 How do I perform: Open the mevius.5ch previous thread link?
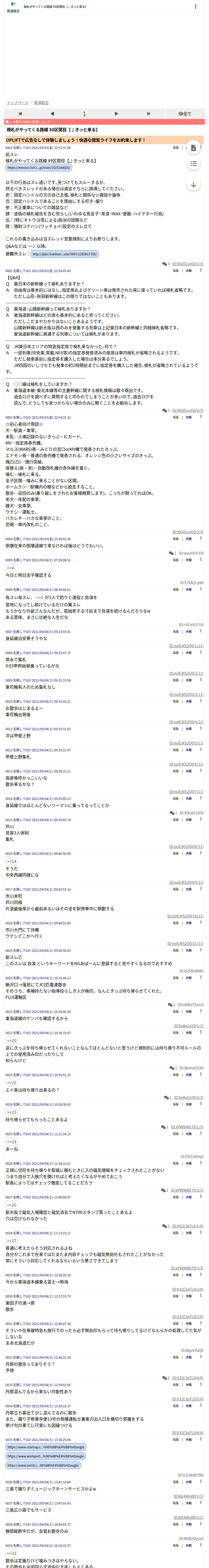(38, 168)
